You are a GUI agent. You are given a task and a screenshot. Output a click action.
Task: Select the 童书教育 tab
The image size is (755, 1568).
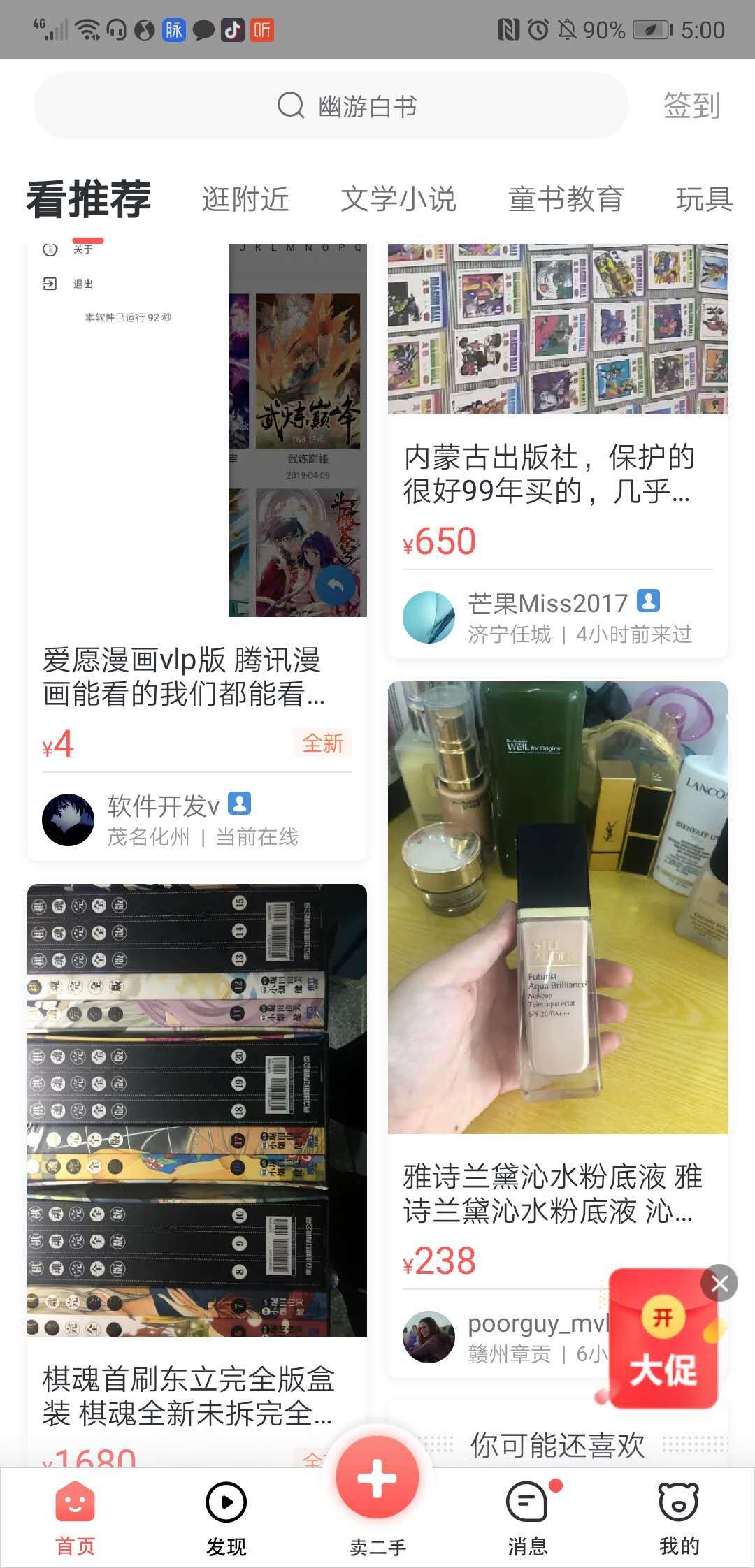[568, 199]
